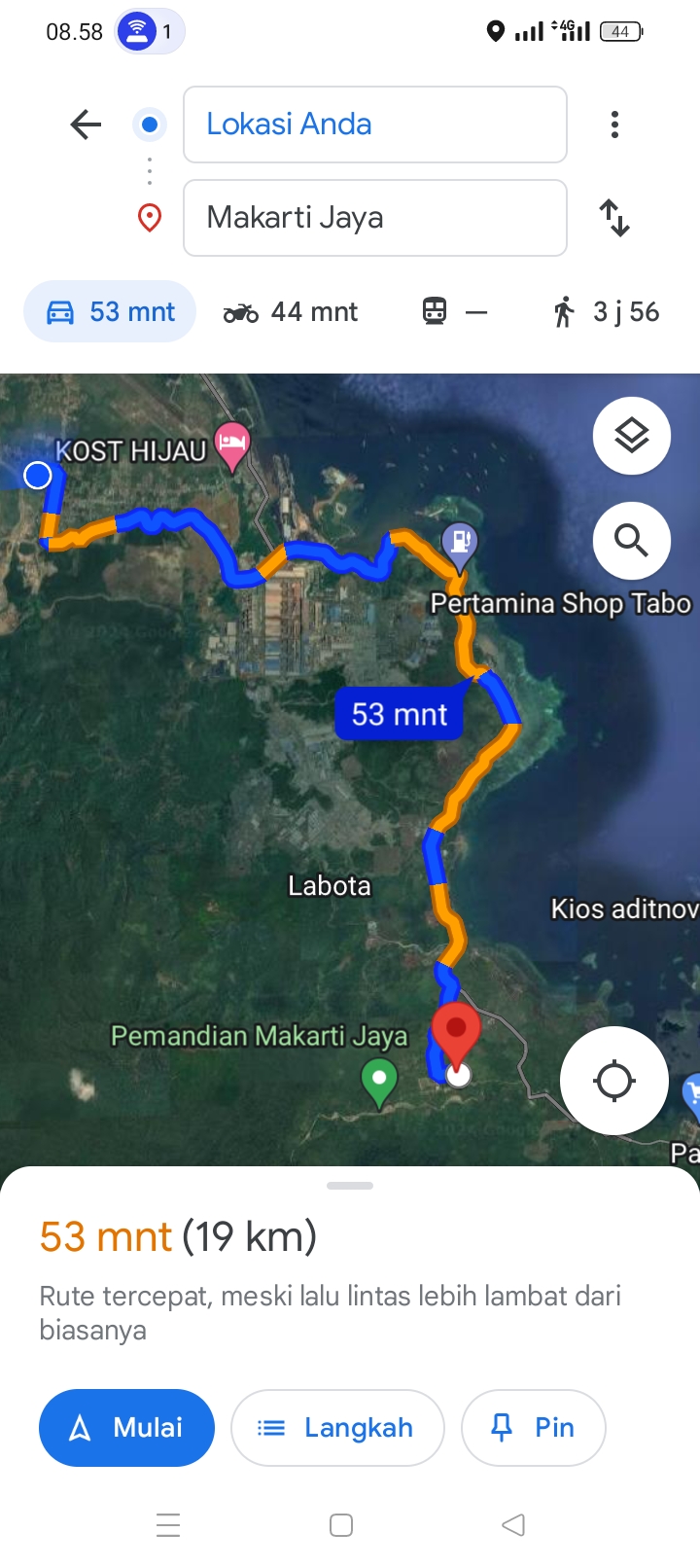Image resolution: width=700 pixels, height=1568 pixels.
Task: Expand the route details sheet handle
Action: [350, 1186]
